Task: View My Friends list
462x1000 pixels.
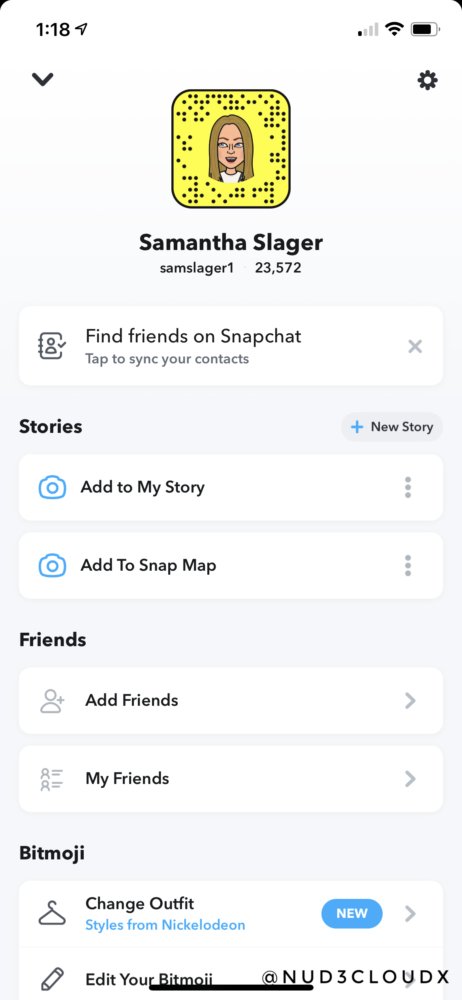Action: pos(231,779)
